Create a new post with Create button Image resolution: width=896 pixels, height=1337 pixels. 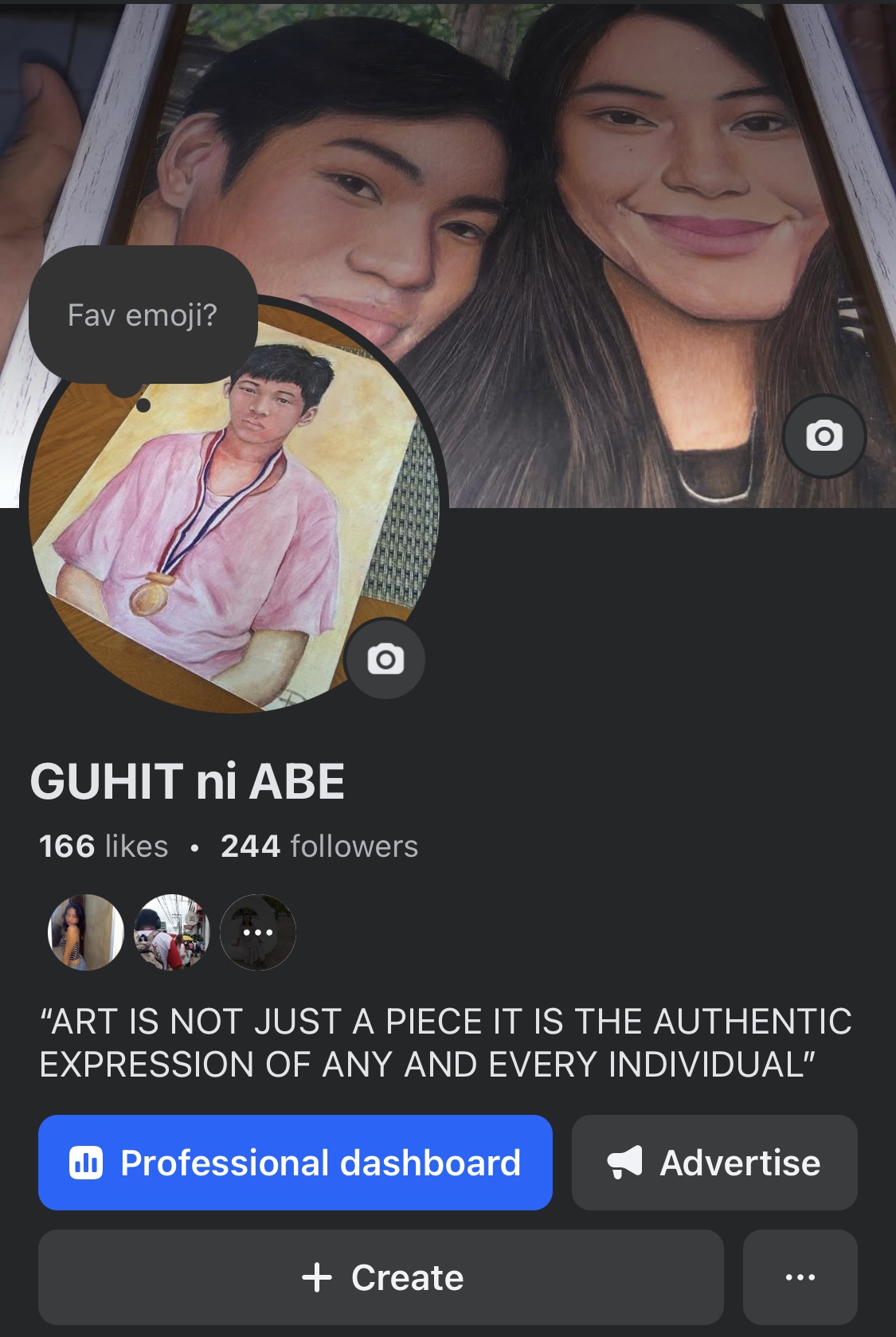point(381,1277)
